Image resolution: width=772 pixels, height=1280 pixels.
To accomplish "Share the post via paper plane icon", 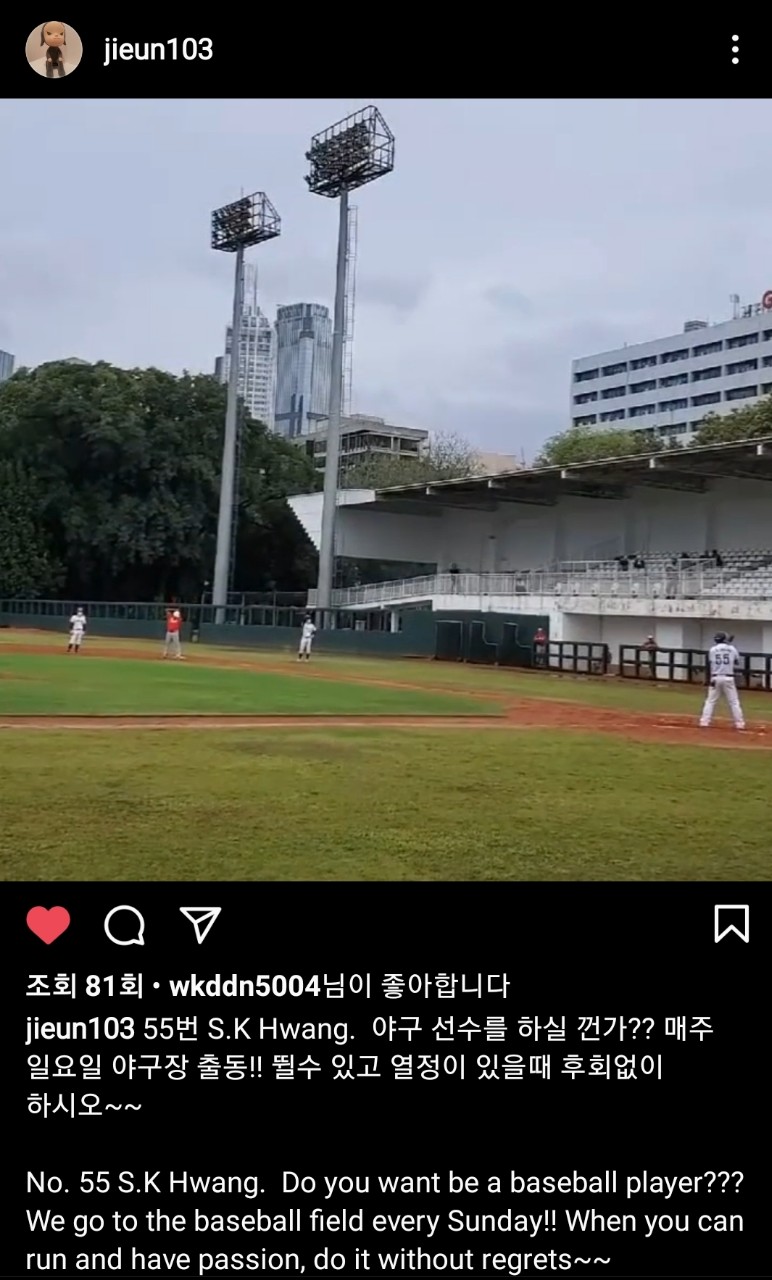I will click(x=200, y=925).
